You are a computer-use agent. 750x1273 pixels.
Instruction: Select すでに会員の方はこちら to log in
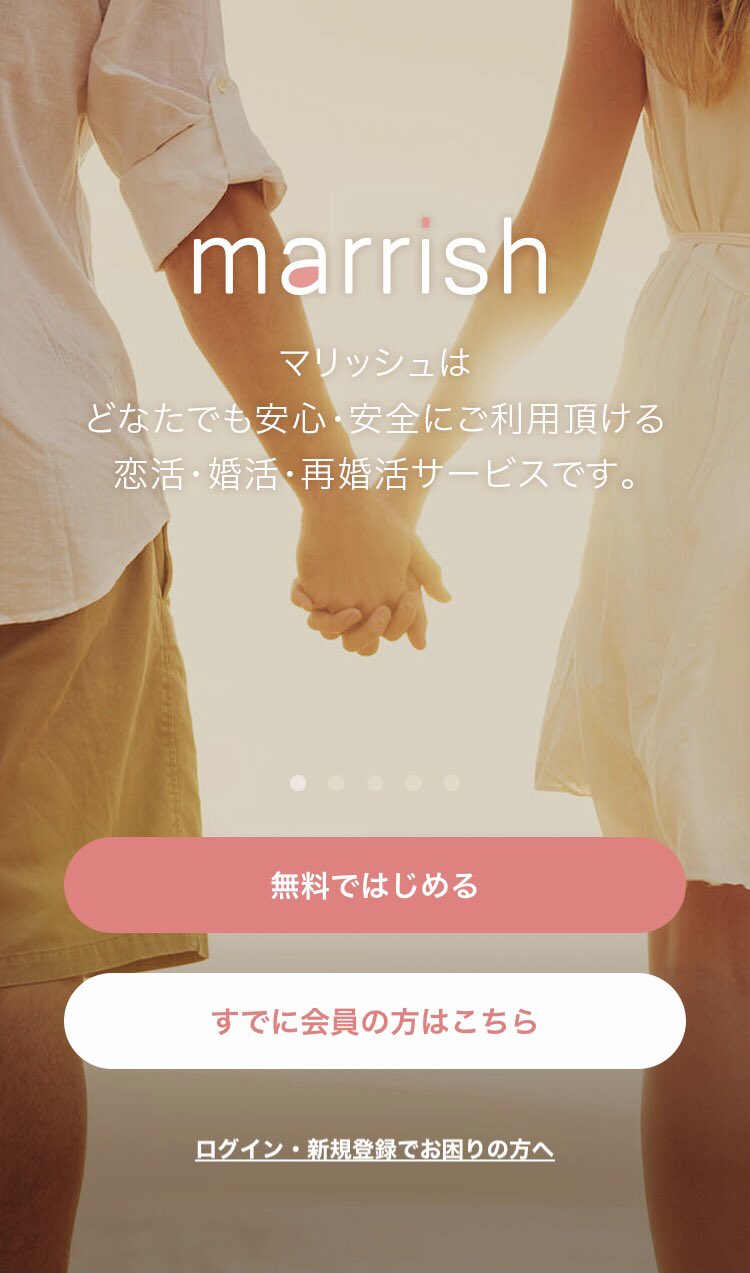coord(375,1021)
